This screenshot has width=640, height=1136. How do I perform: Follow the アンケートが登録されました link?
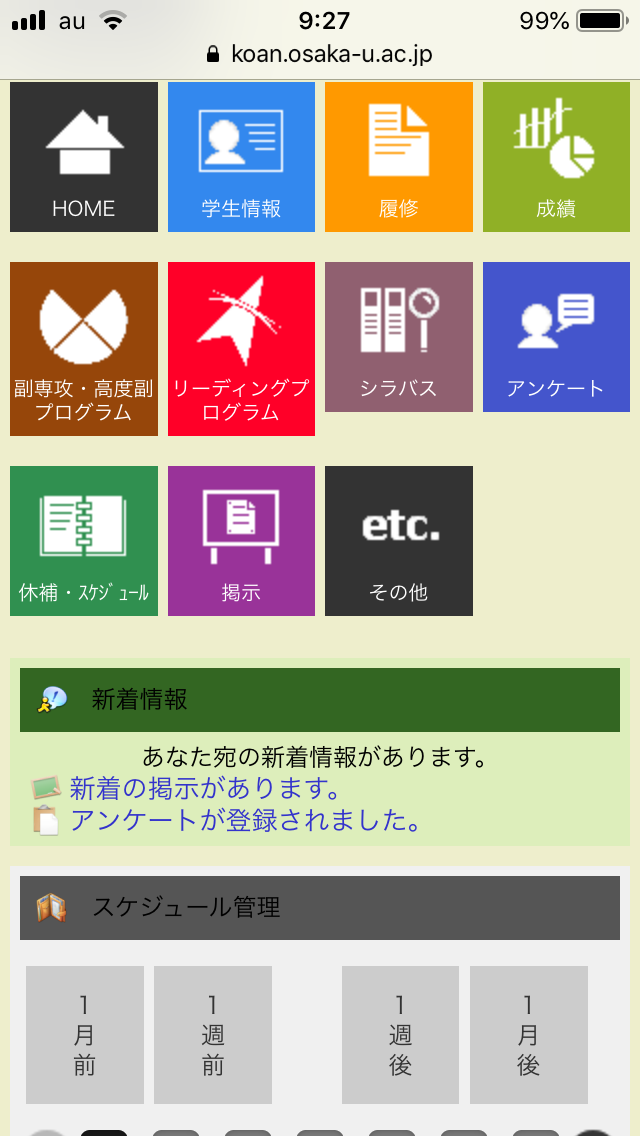pos(244,821)
